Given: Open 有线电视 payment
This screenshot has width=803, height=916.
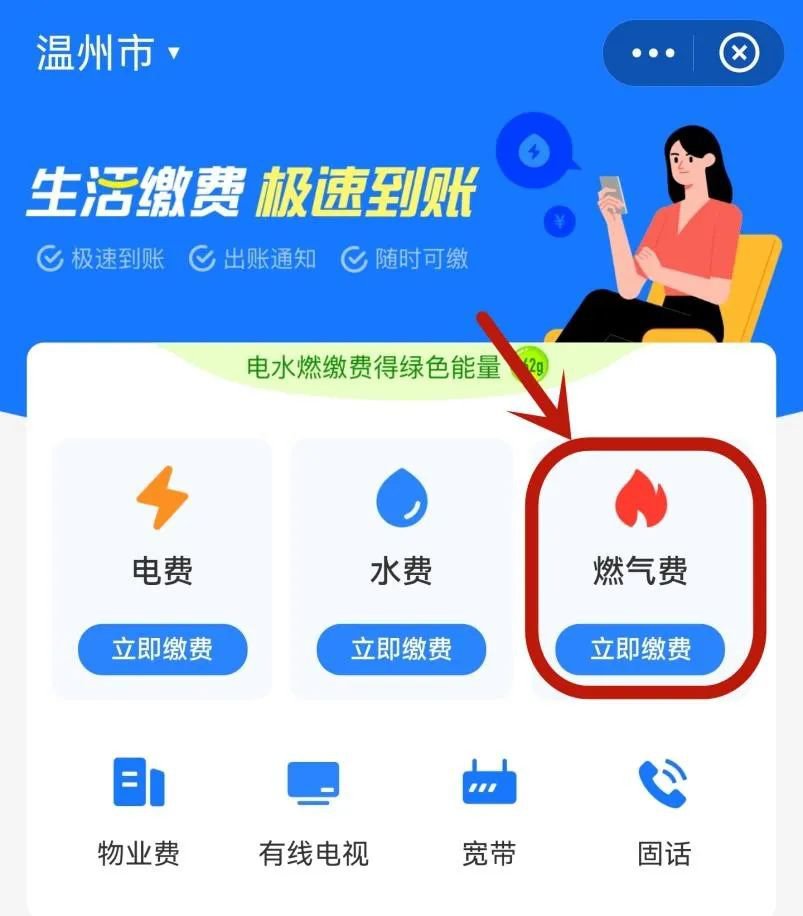Looking at the screenshot, I should click(313, 808).
